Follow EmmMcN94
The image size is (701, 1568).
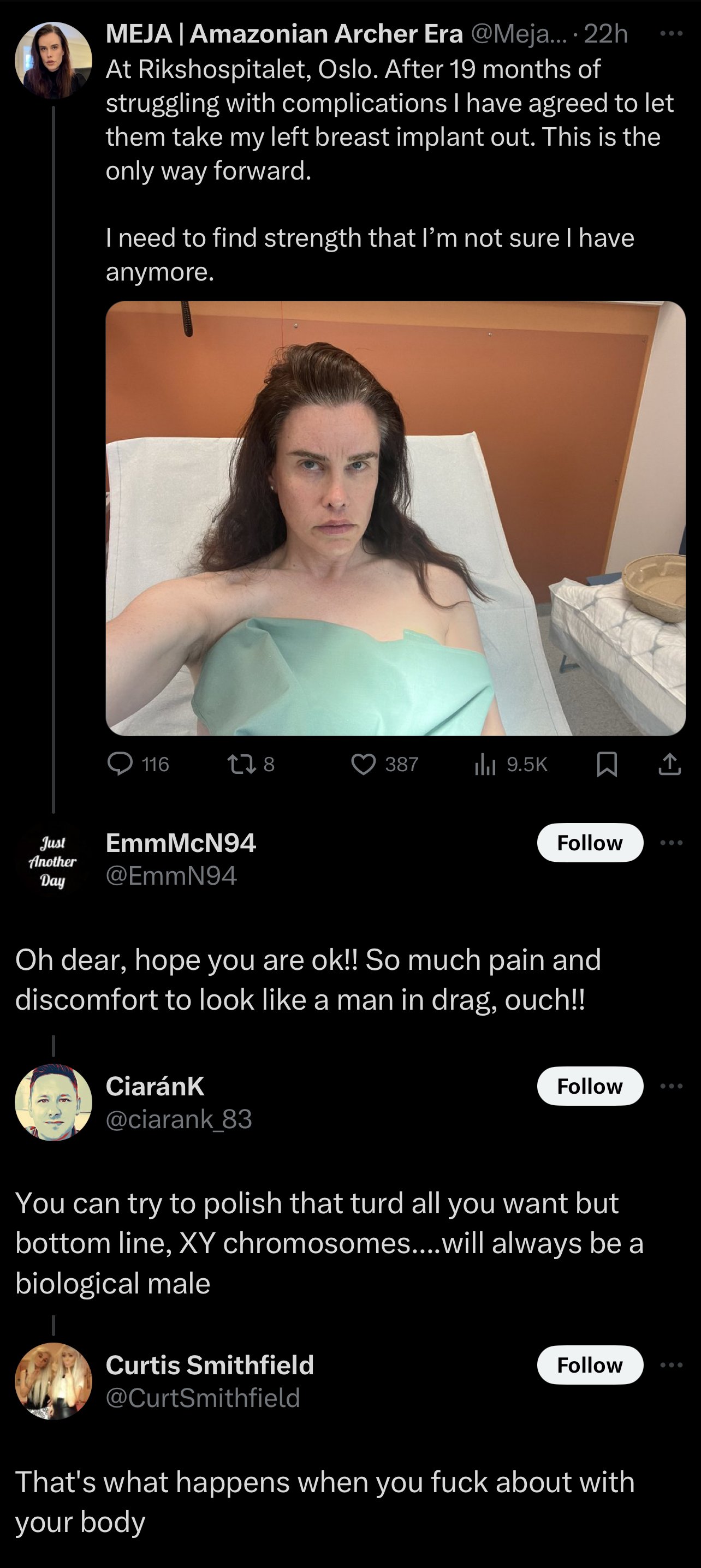coord(590,843)
